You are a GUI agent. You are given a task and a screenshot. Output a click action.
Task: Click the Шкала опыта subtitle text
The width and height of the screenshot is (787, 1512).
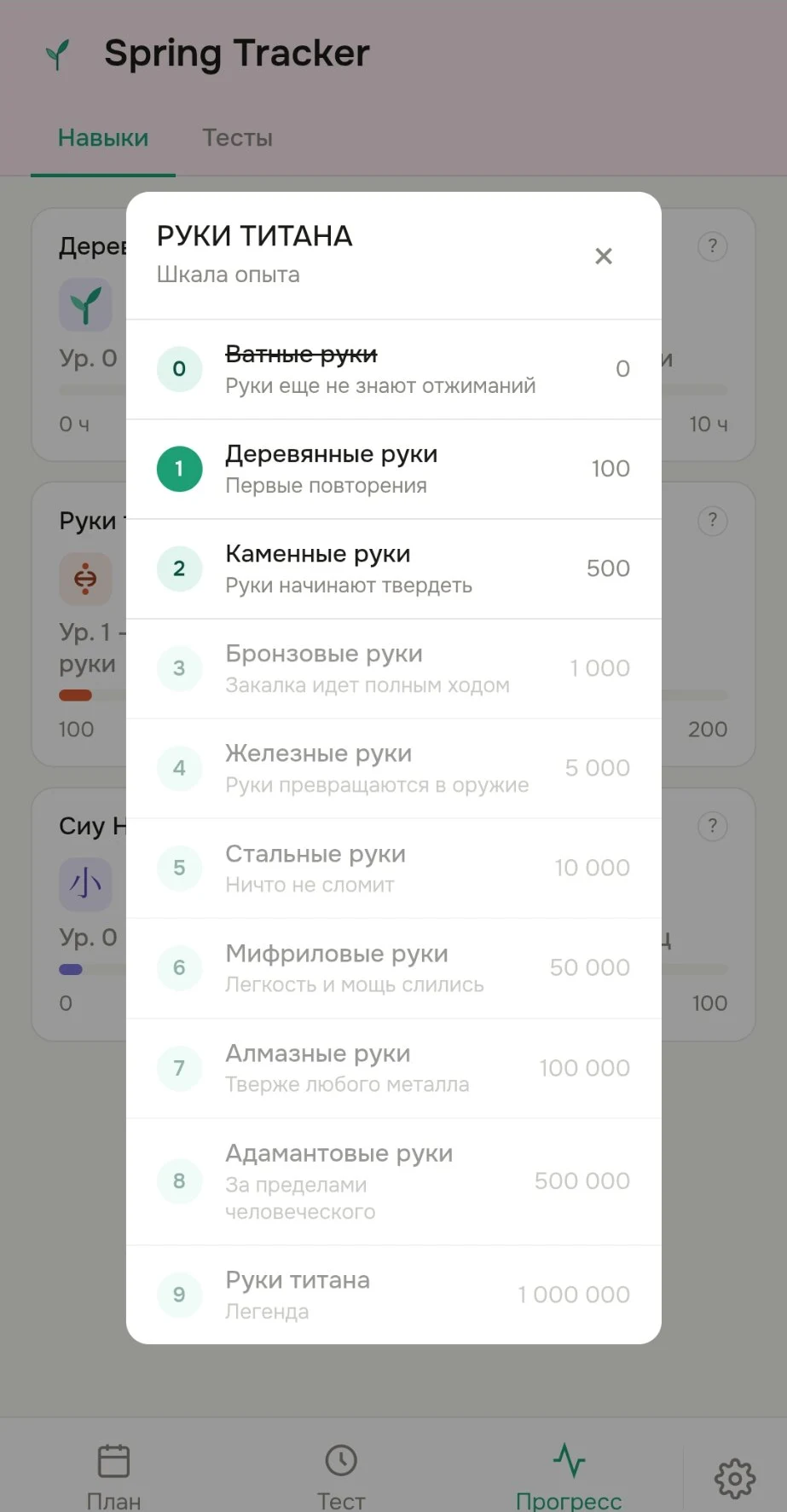(x=228, y=274)
